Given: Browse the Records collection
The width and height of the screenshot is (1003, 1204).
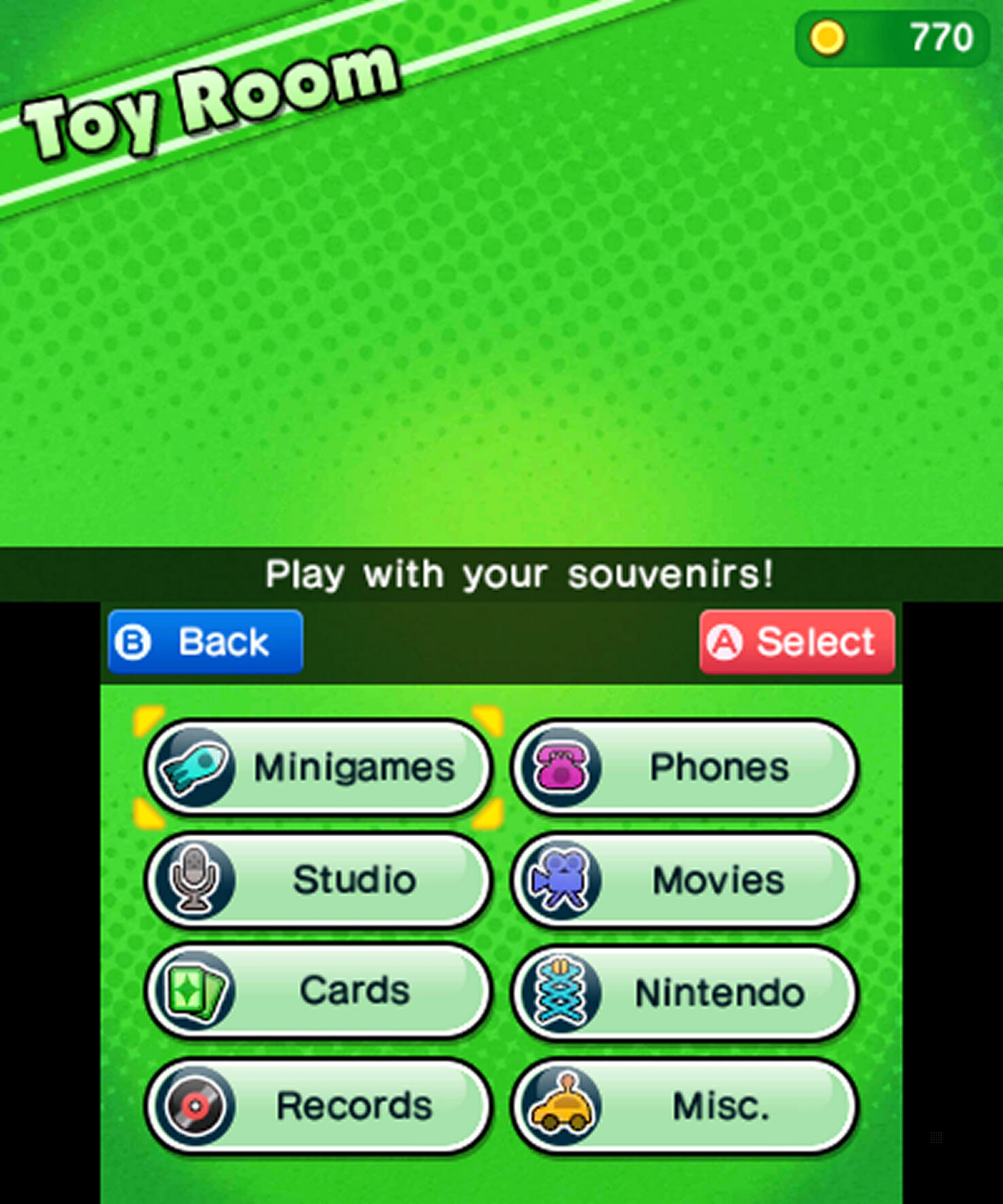Looking at the screenshot, I should (318, 1105).
